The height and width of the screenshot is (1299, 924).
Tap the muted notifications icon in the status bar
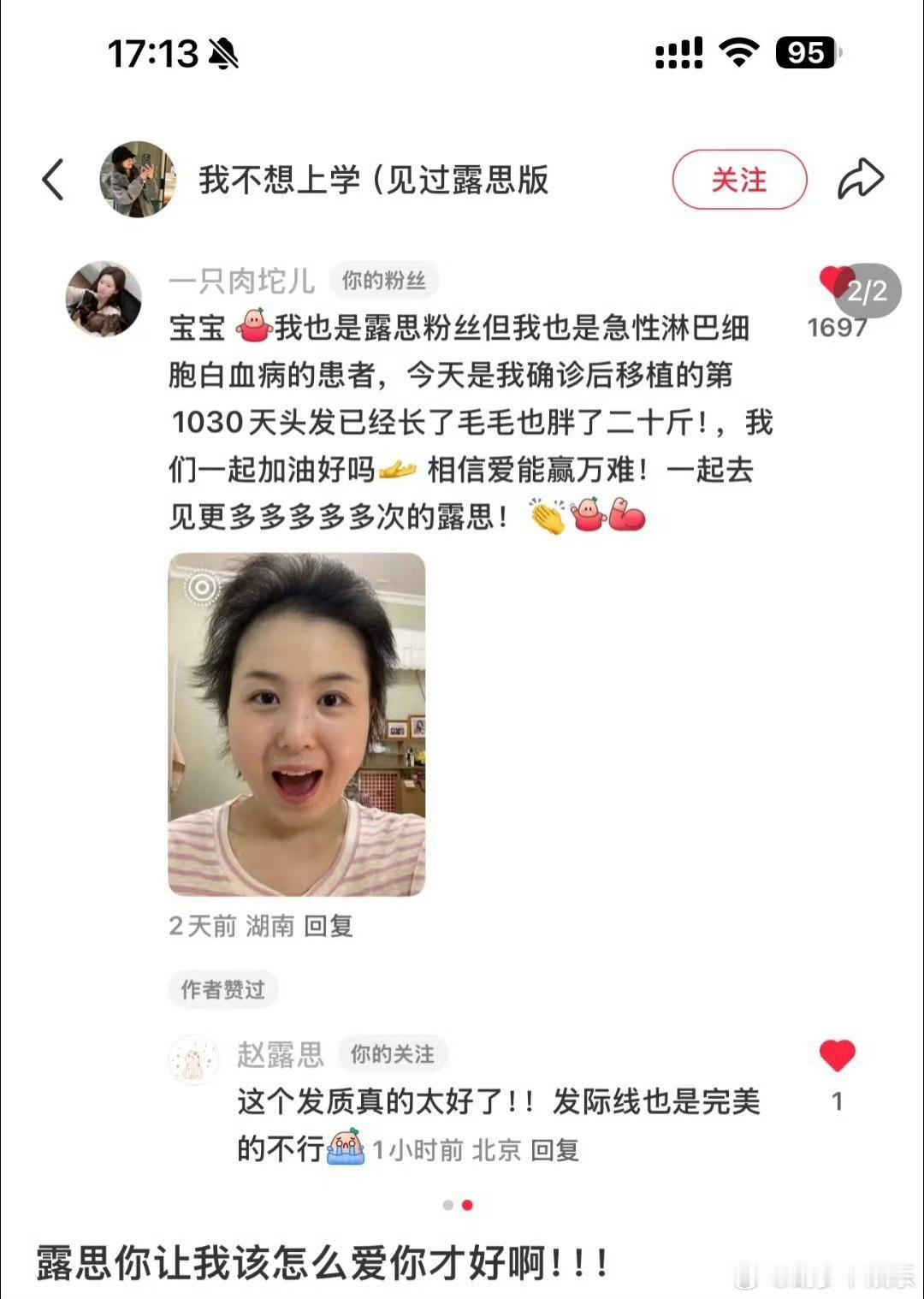click(222, 53)
